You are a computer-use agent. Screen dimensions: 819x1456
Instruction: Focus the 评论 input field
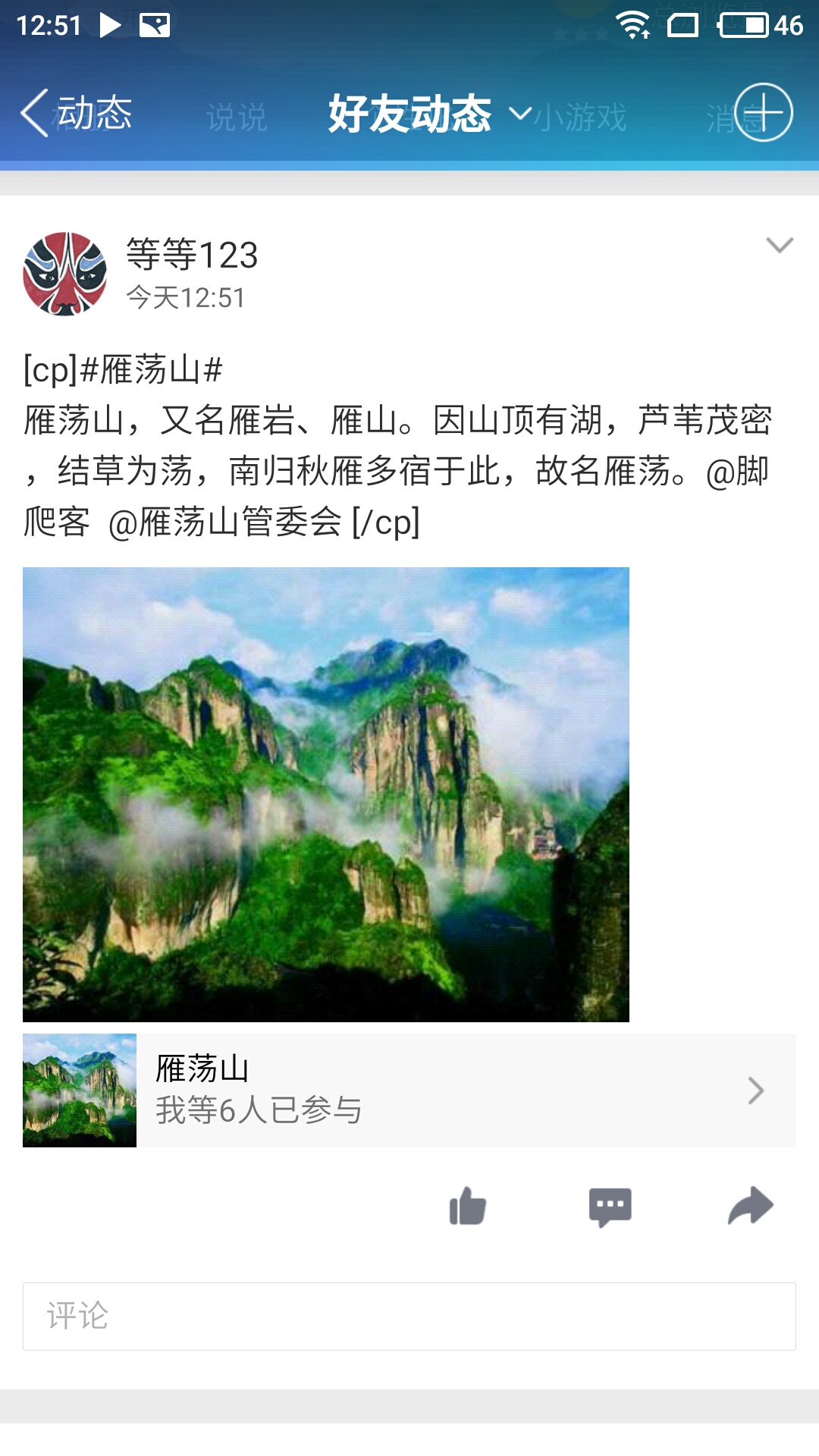(x=409, y=1316)
